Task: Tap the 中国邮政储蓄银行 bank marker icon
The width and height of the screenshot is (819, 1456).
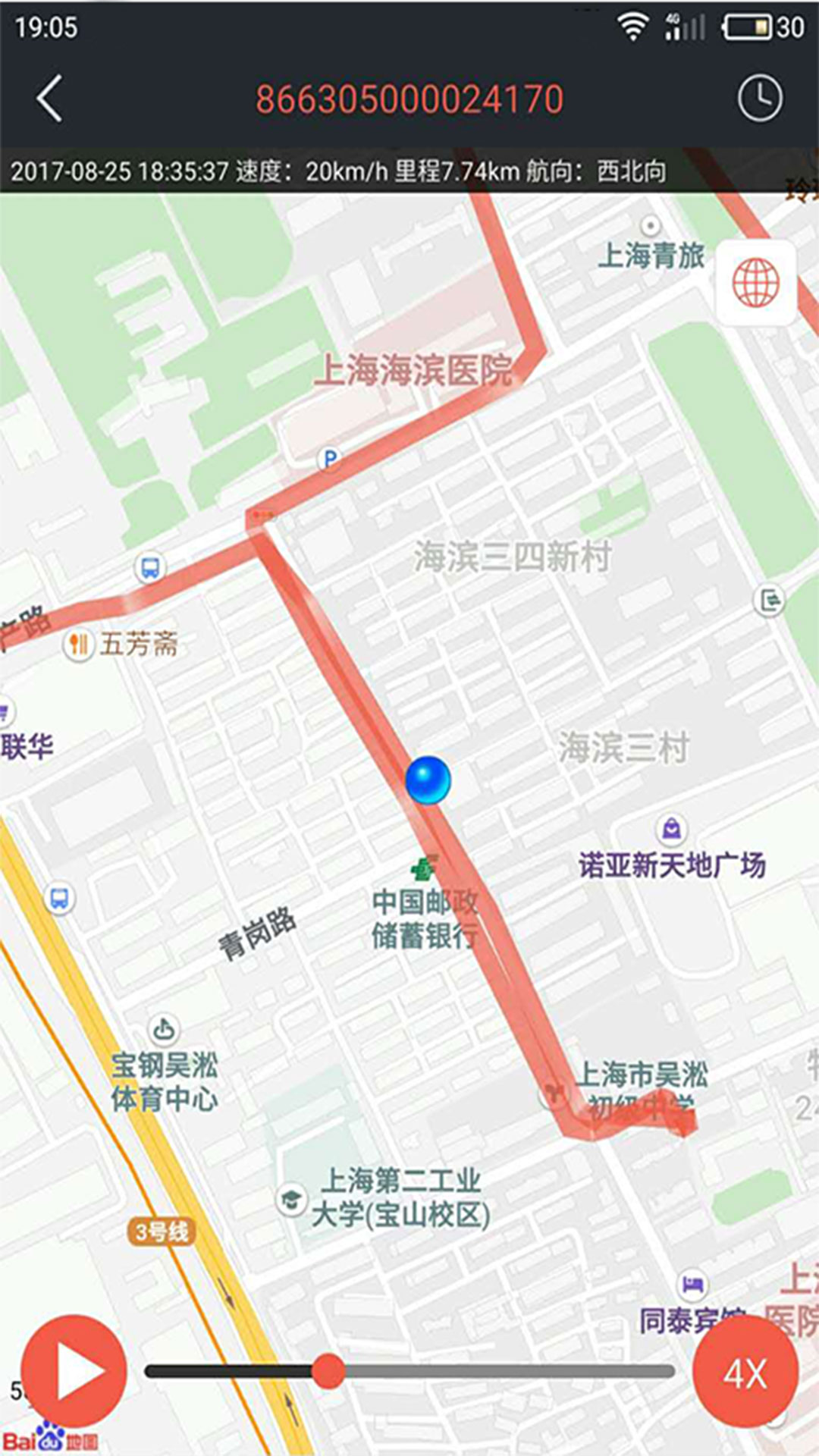Action: point(423,869)
